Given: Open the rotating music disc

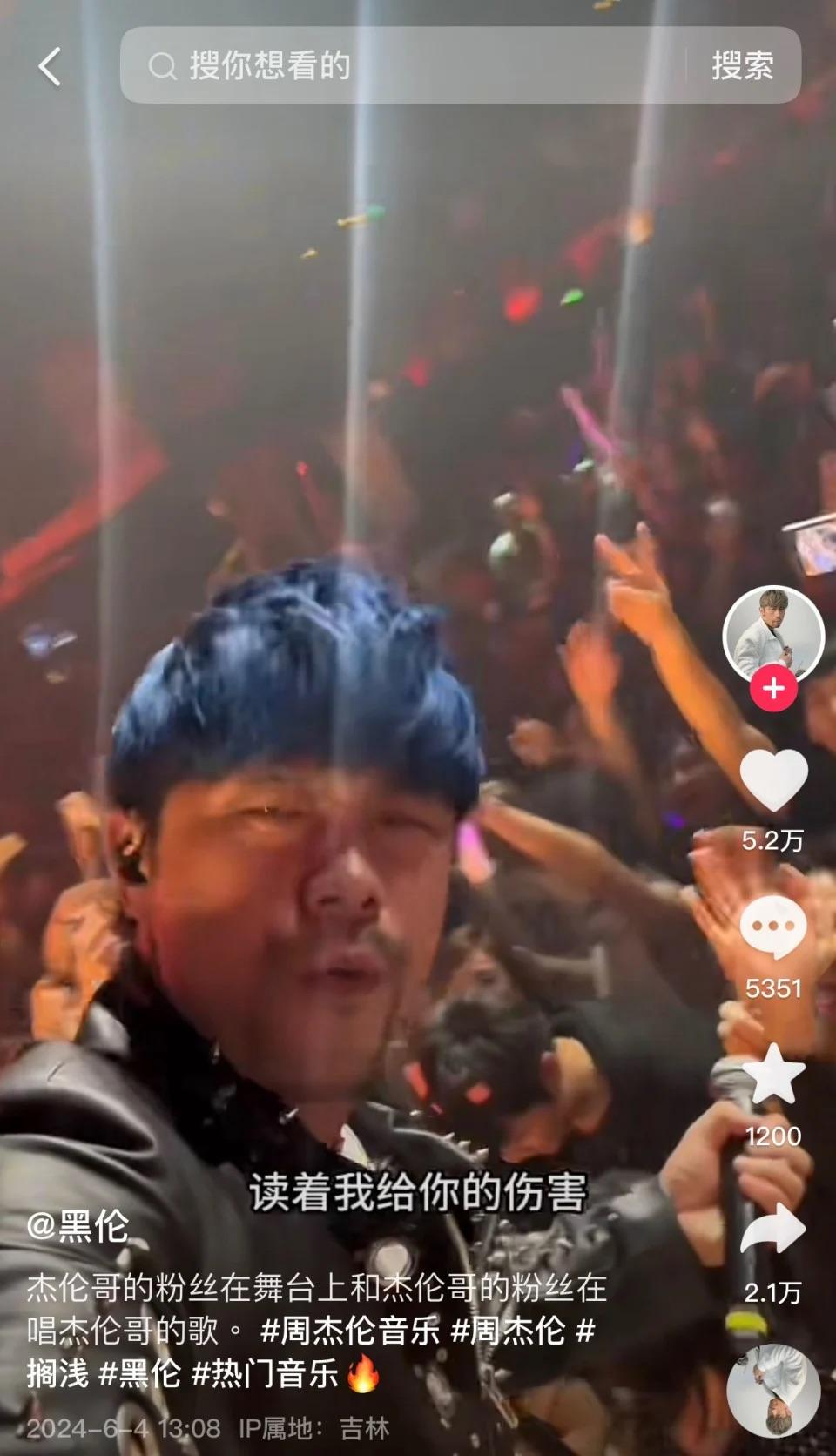Looking at the screenshot, I should (773, 1392).
